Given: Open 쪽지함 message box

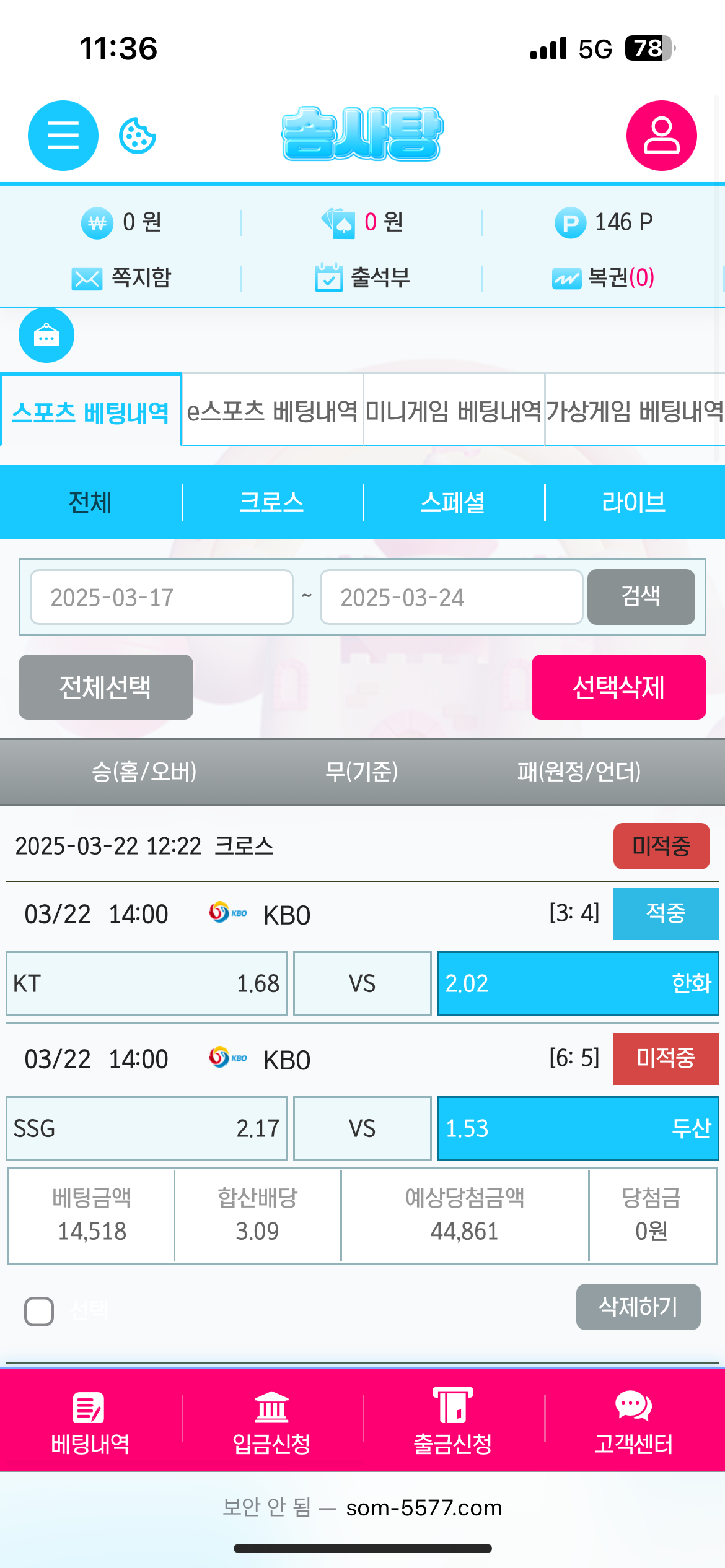Looking at the screenshot, I should 121,277.
